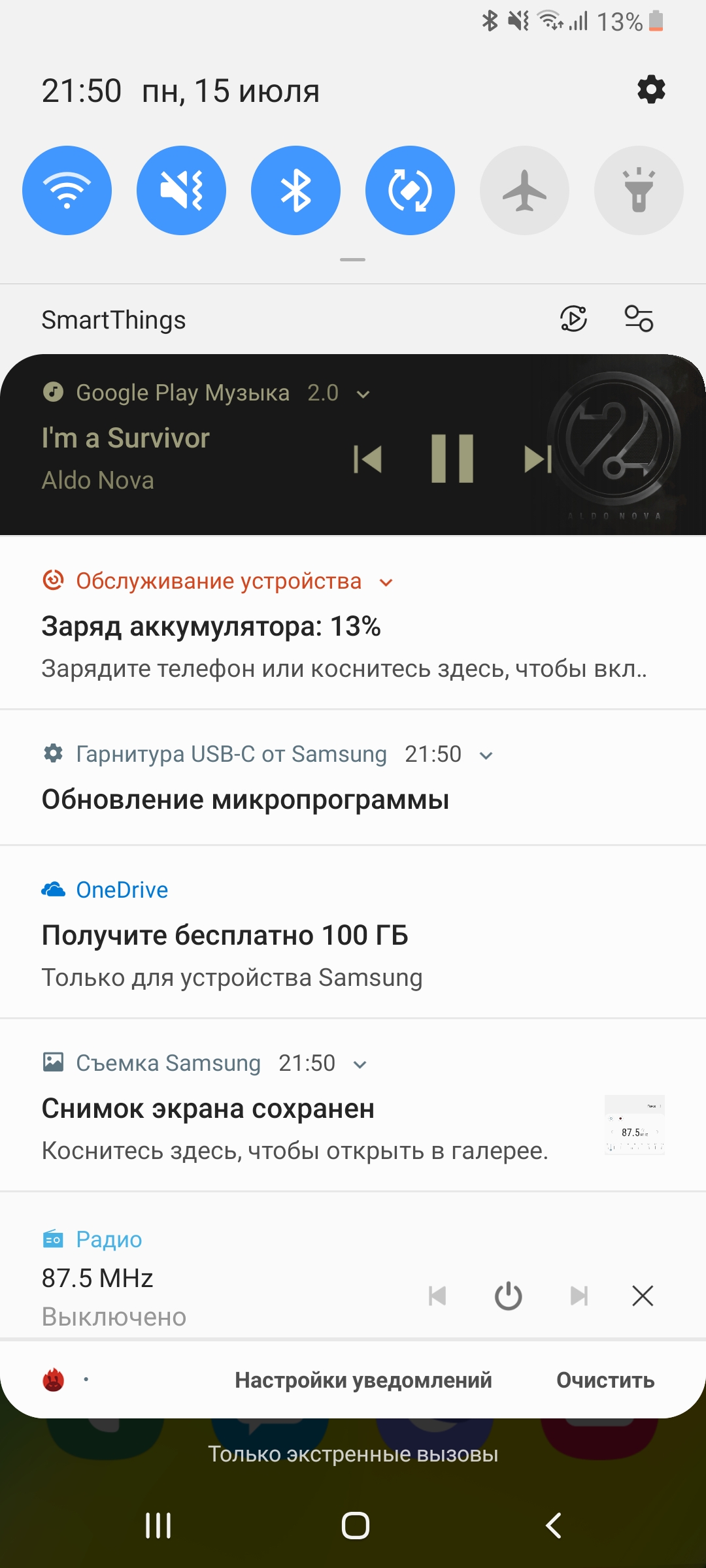Skip to next track in Google Play Music
This screenshot has width=706, height=1568.
537,459
